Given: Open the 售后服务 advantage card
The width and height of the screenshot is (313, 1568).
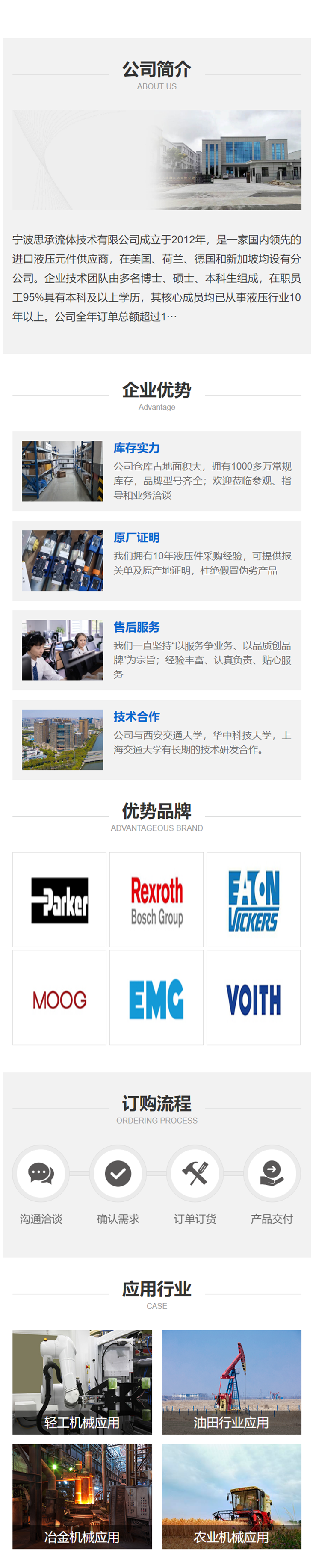Looking at the screenshot, I should 156,649.
